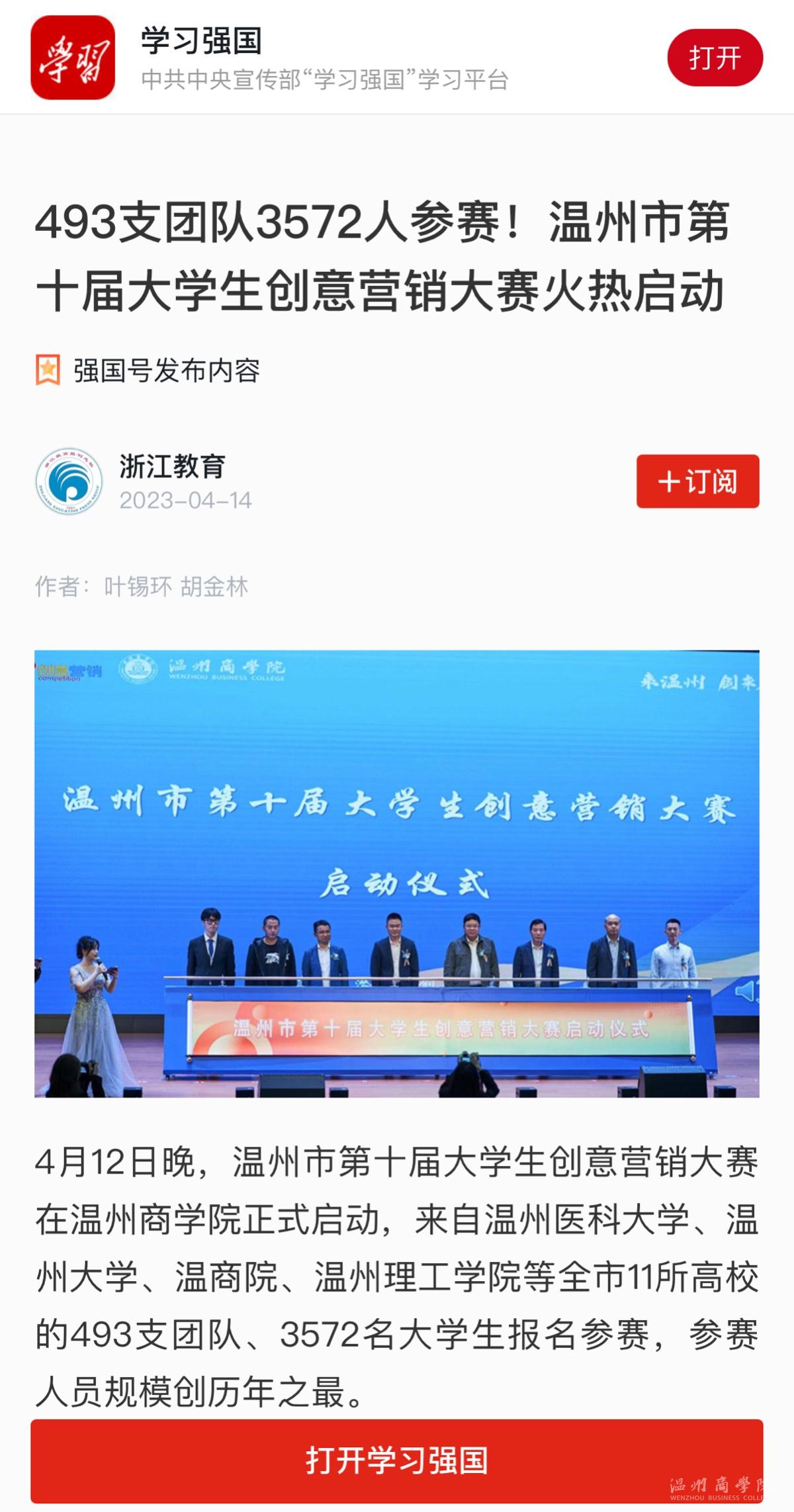This screenshot has height=1512, width=794.
Task: View the launch ceremony photo
Action: [x=396, y=873]
